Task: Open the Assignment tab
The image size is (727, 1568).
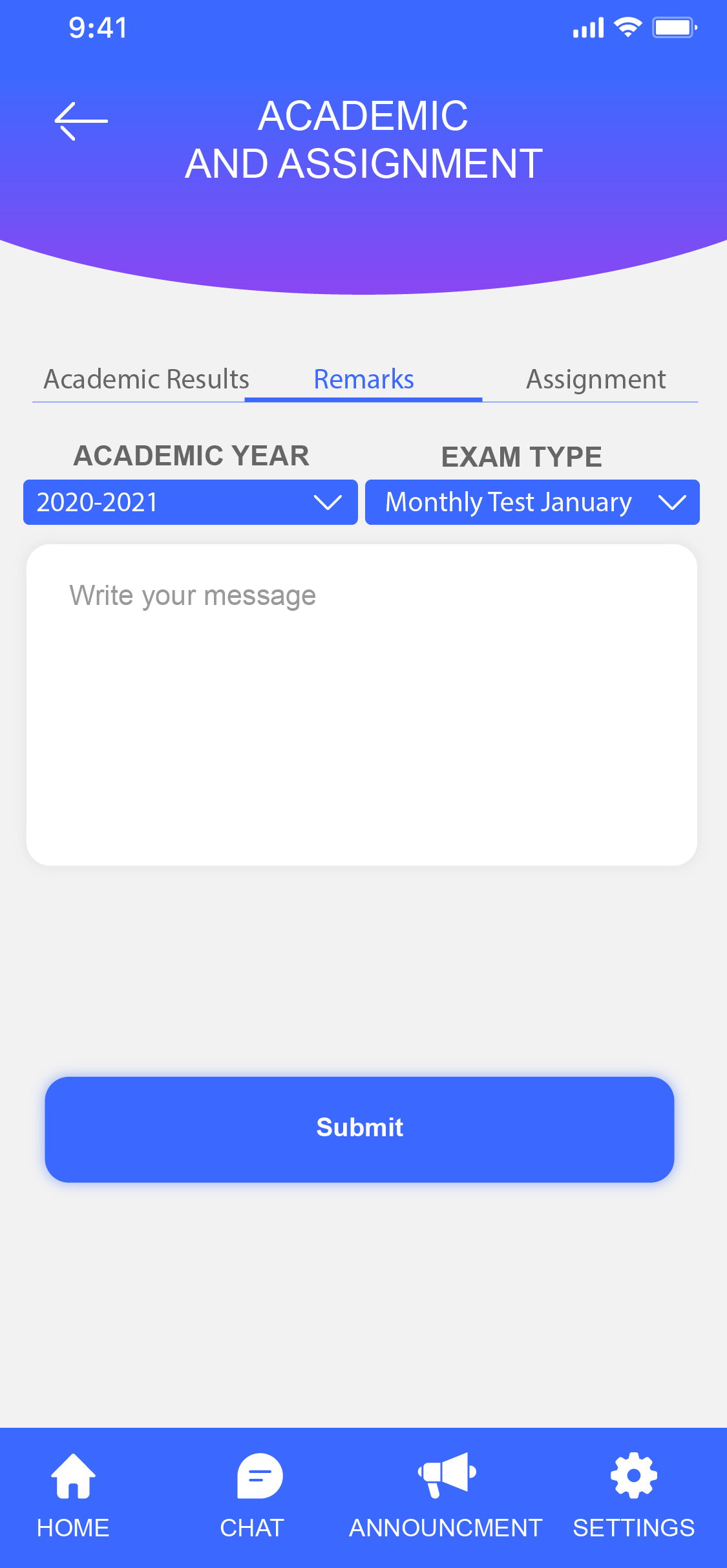Action: coord(595,379)
